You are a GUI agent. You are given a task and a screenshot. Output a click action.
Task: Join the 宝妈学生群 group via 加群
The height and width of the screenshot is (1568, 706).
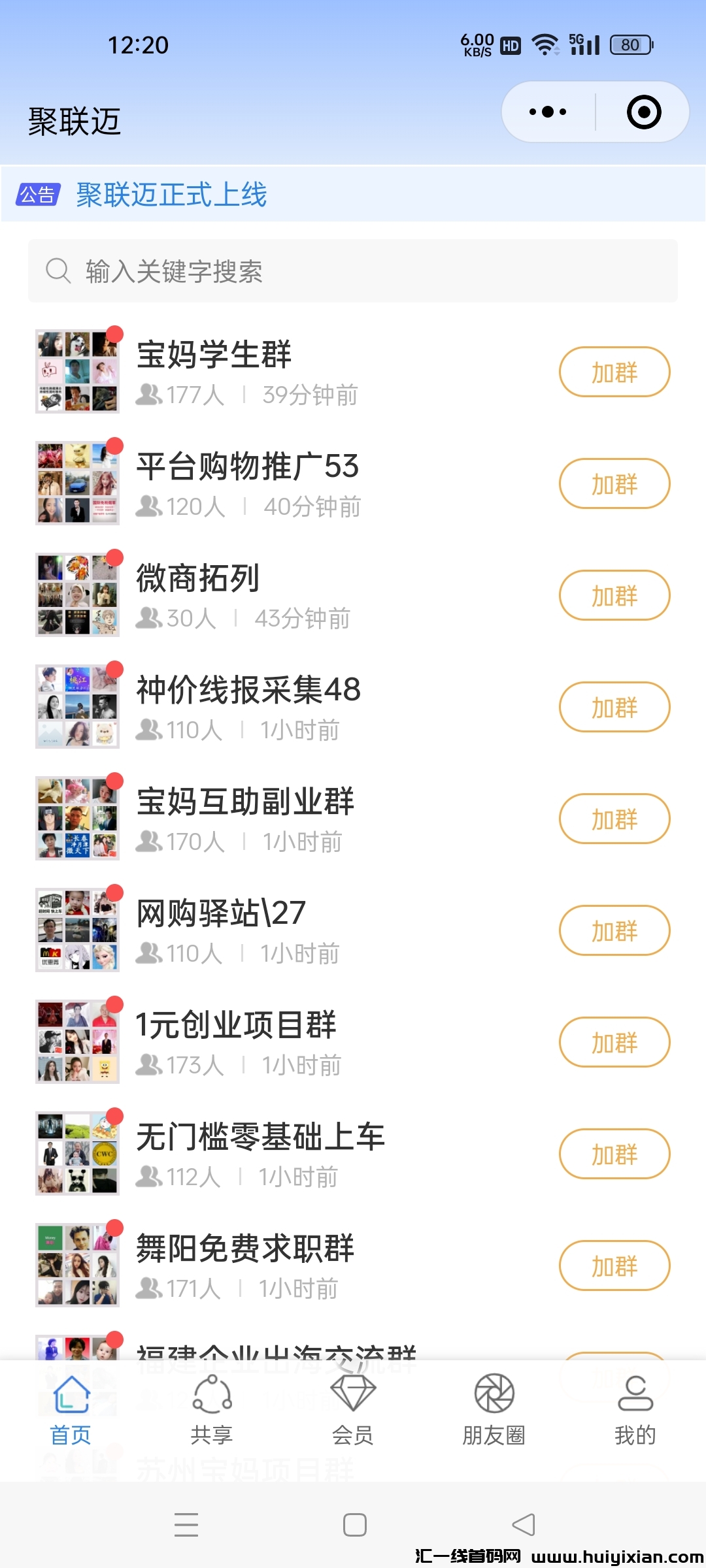pyautogui.click(x=614, y=372)
